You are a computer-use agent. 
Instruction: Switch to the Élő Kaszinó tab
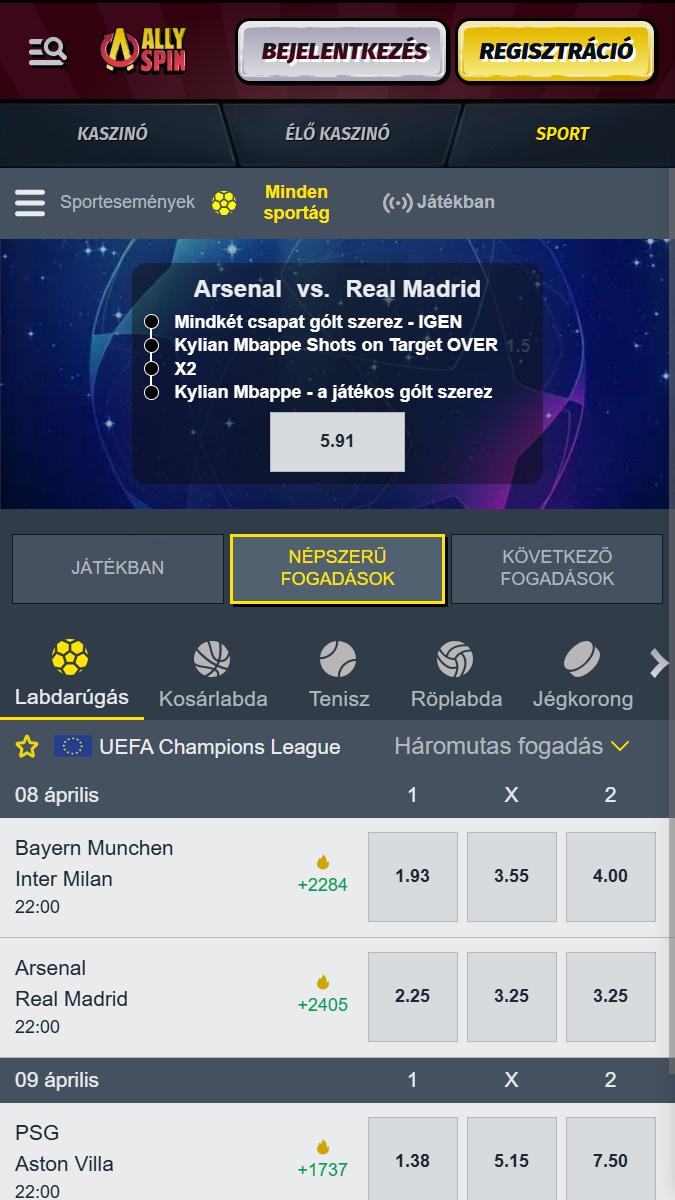338,134
